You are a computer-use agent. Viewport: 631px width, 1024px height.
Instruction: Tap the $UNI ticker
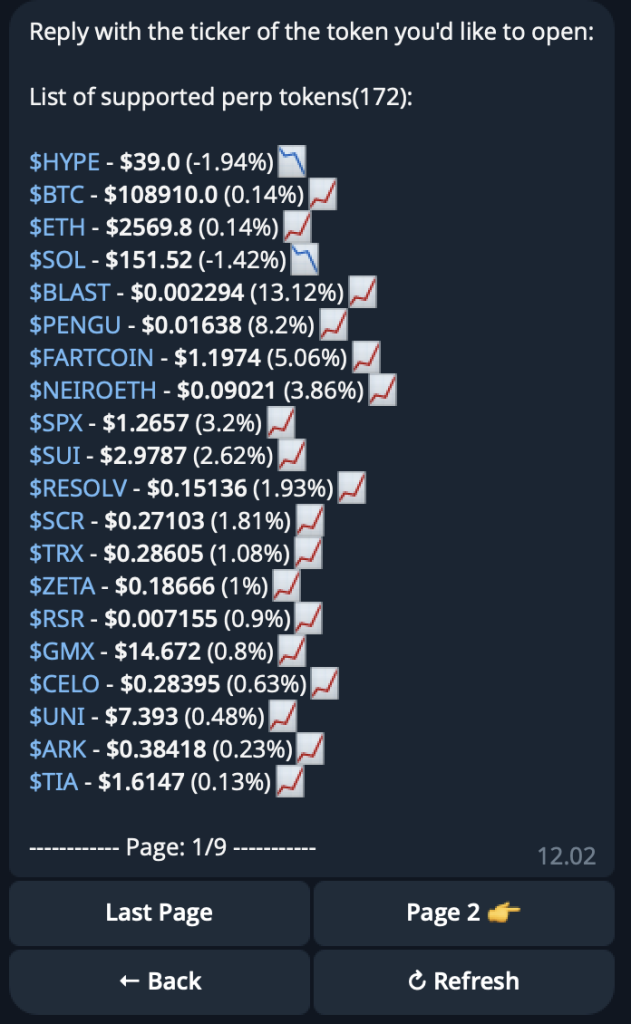[x=55, y=716]
